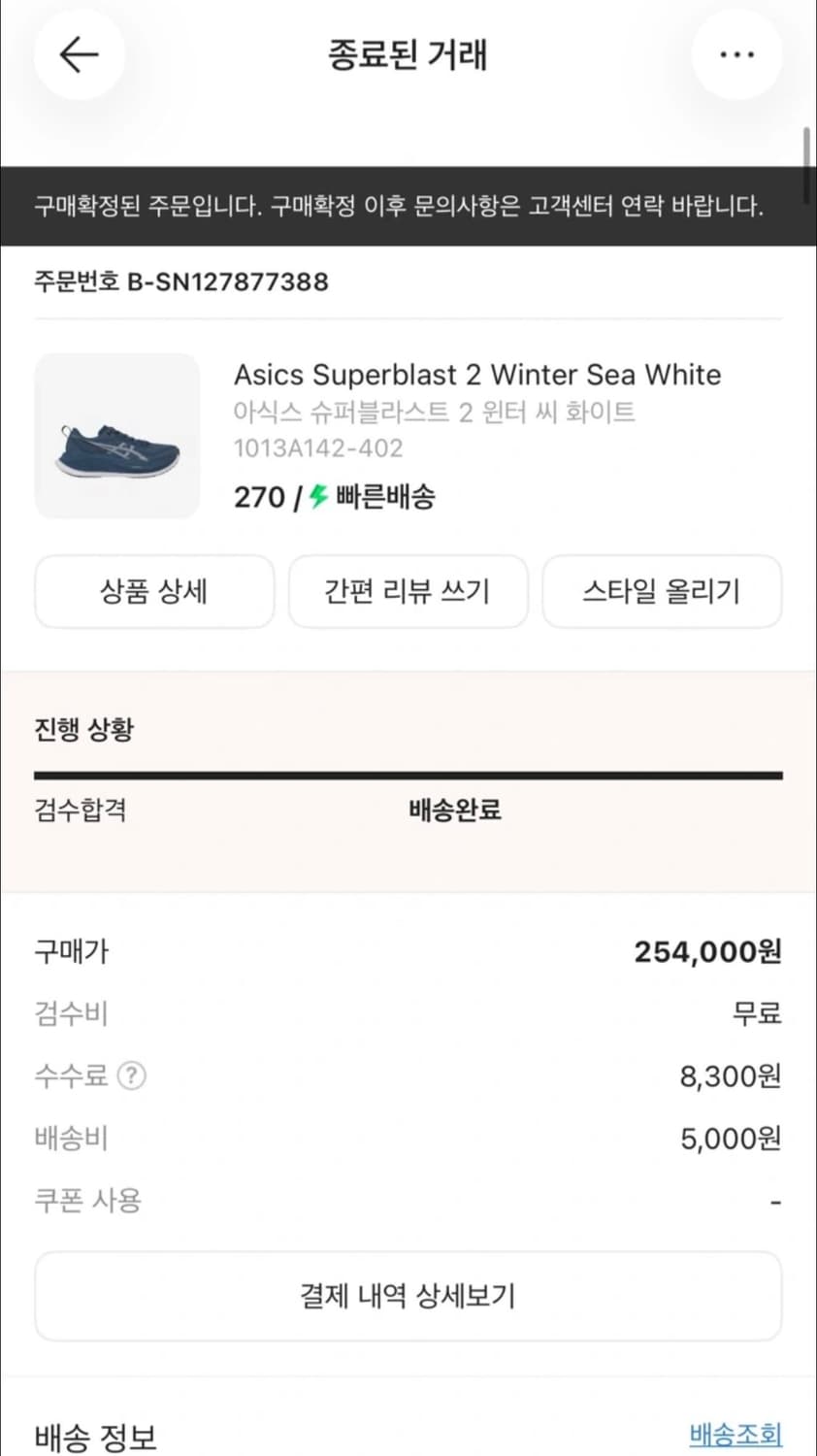The image size is (817, 1456).
Task: Tap 간편 리뷰 쓰기 to write a review
Action: [408, 591]
